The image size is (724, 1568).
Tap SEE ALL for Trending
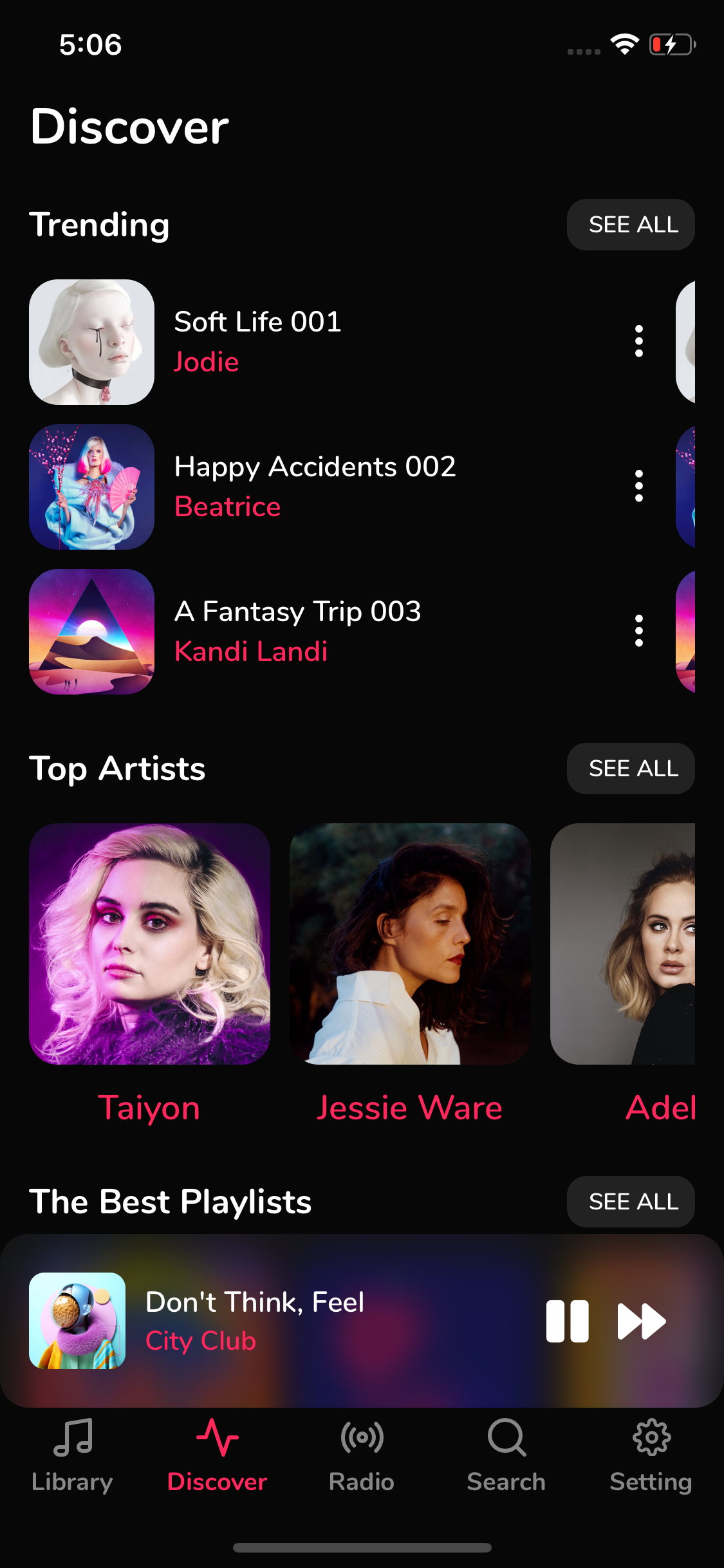coord(630,224)
